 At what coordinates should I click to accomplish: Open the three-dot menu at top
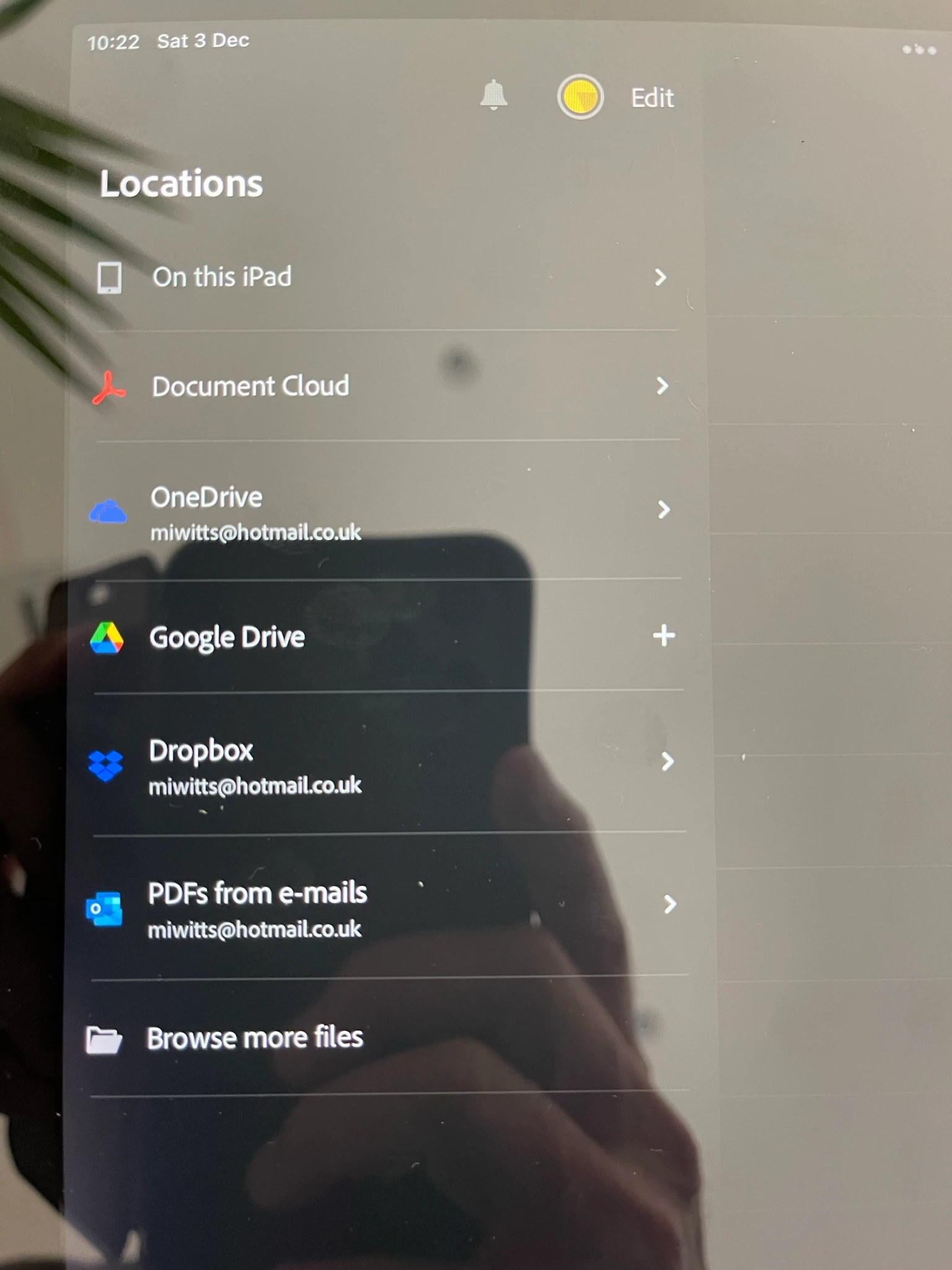[x=919, y=50]
